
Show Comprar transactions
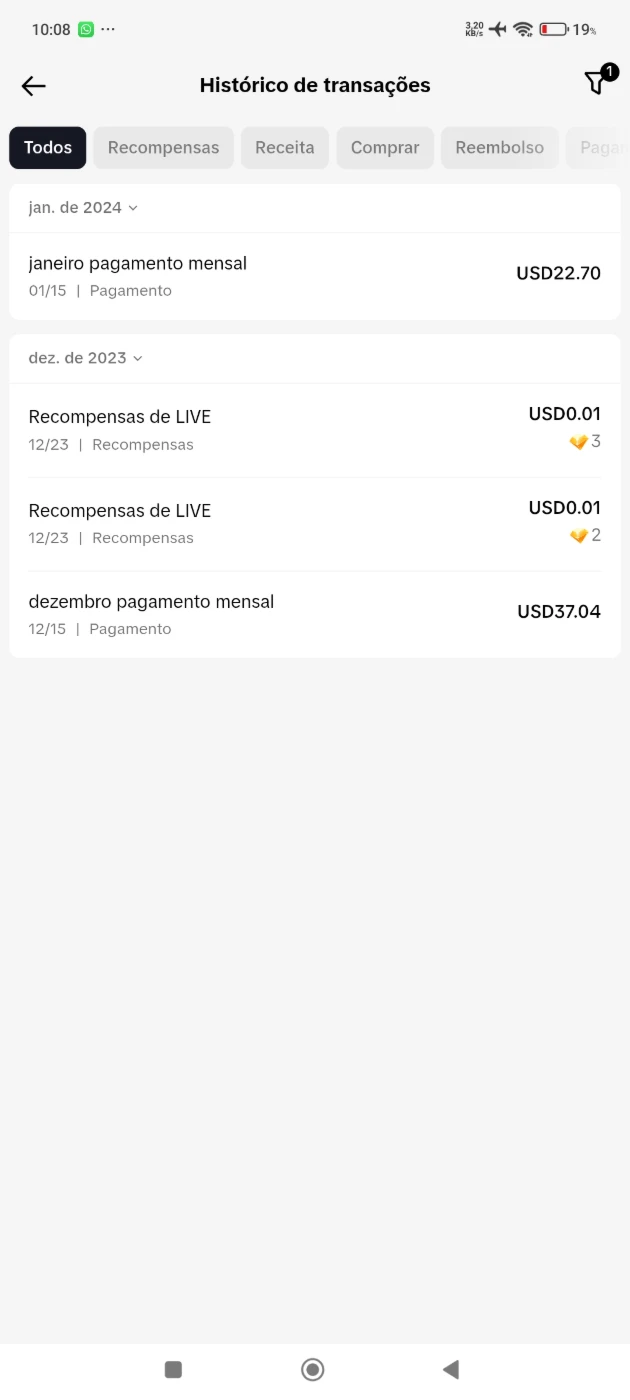(x=385, y=148)
